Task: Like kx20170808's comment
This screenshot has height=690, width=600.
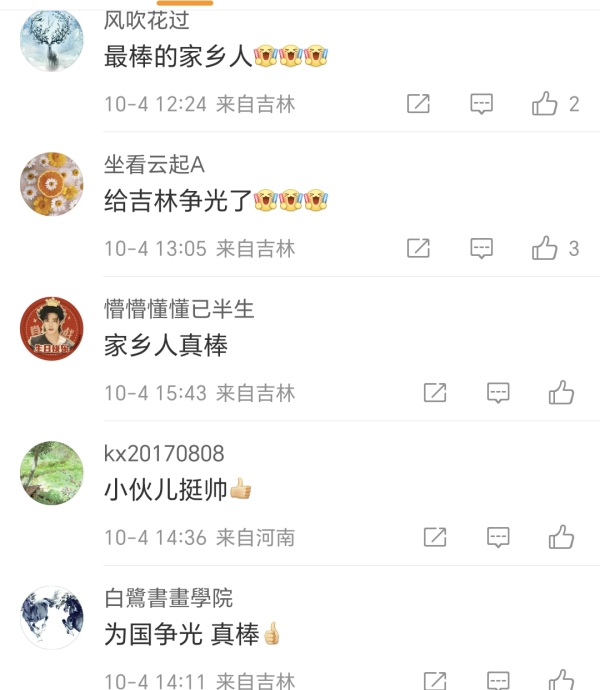Action: coord(561,537)
